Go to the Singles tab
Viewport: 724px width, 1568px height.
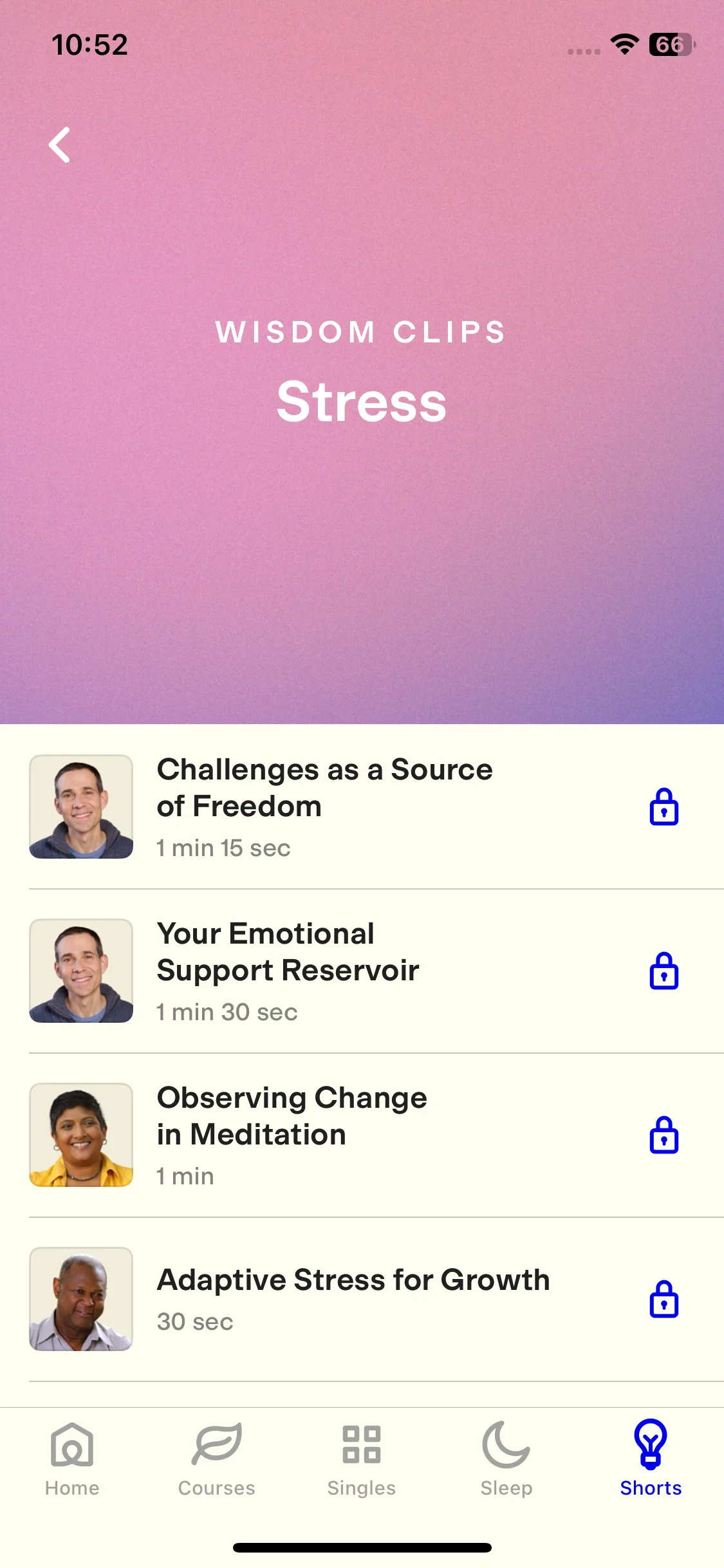pos(362,1459)
